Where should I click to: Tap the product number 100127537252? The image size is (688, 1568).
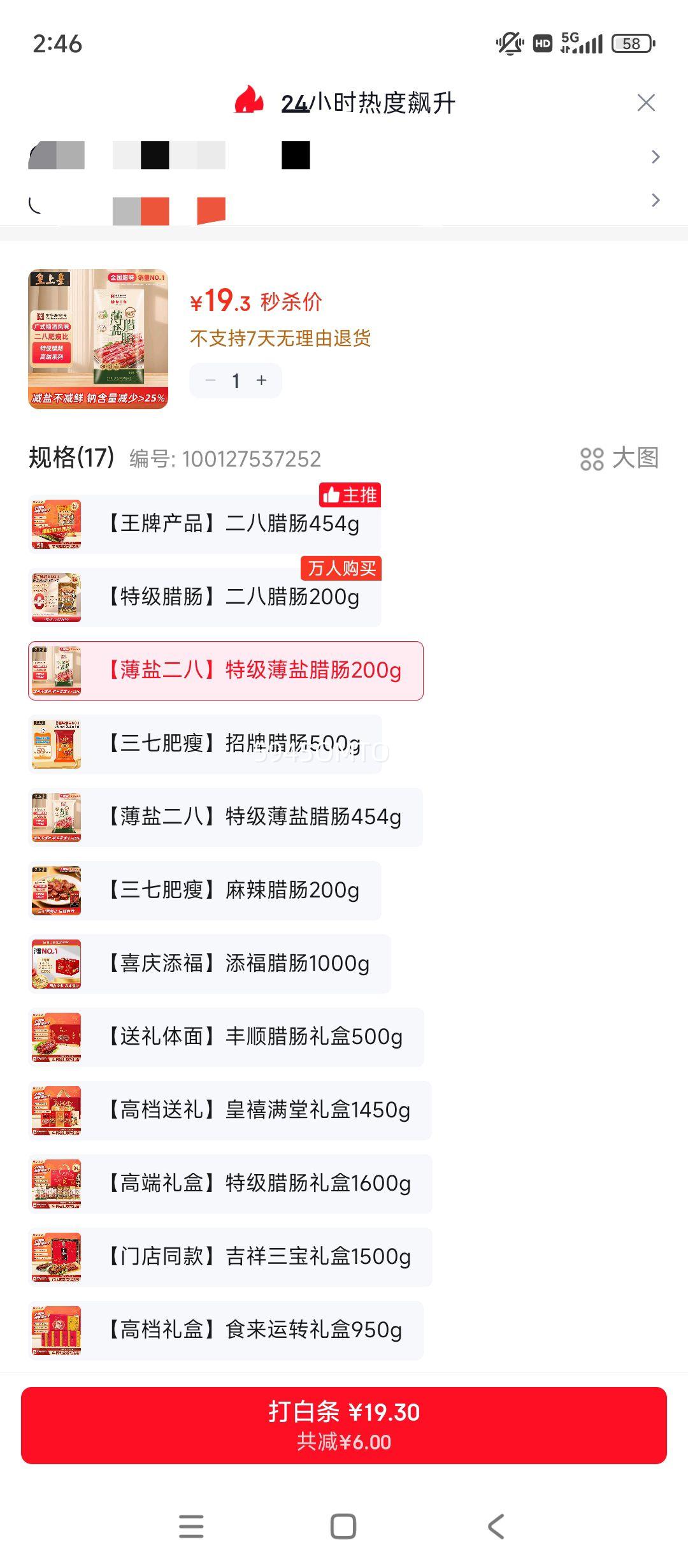click(252, 457)
